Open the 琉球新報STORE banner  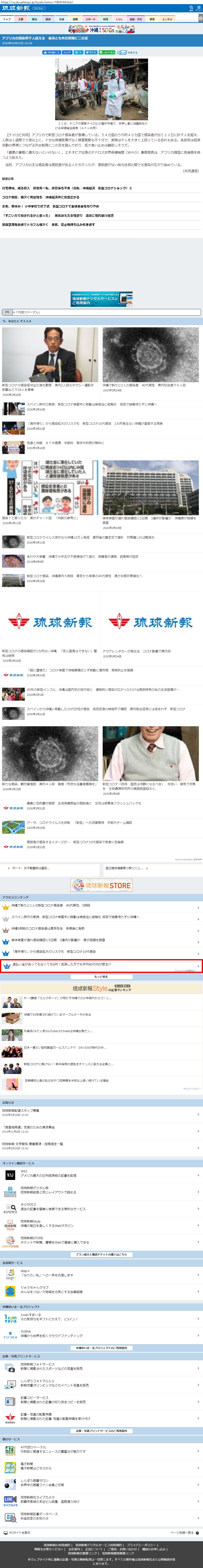coord(101,885)
